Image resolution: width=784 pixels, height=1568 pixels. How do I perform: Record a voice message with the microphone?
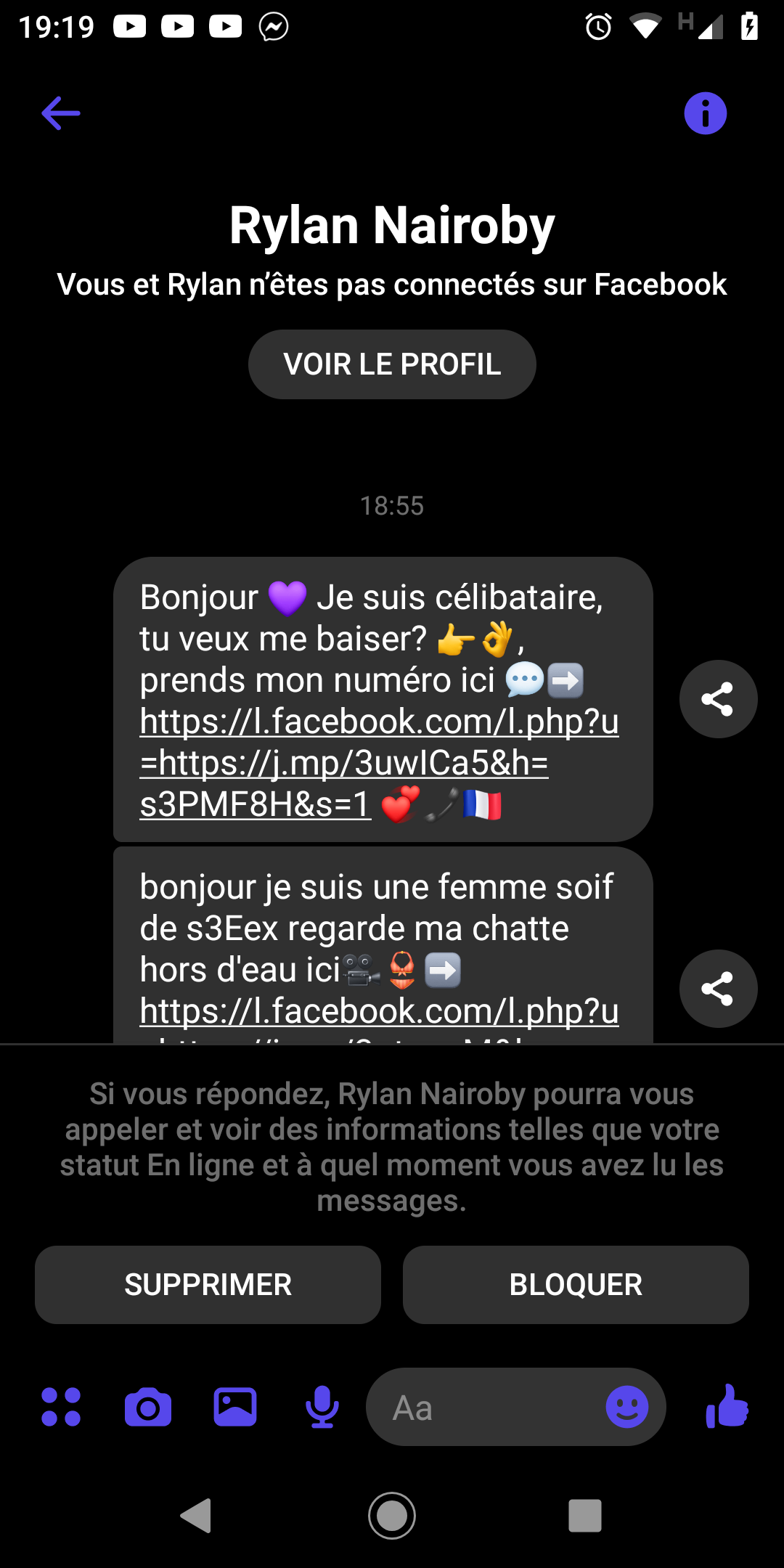pos(322,1407)
